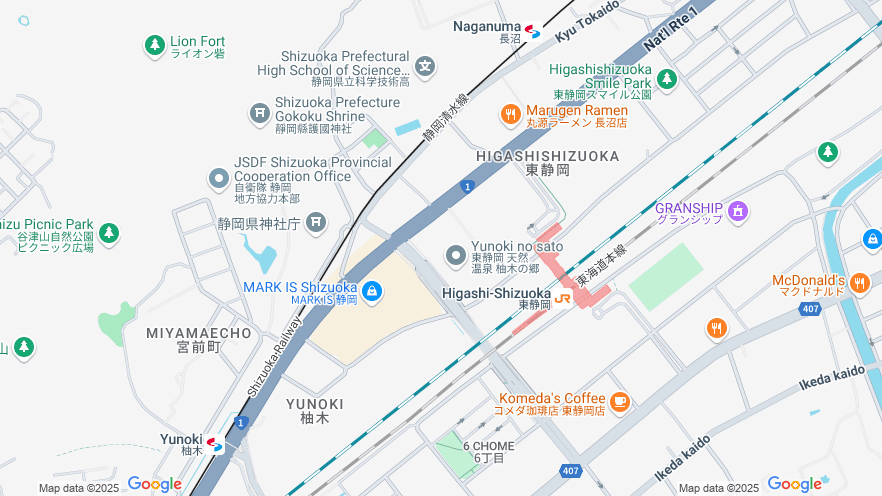
Task: Open the Yunoki no sato marker
Action: pyautogui.click(x=456, y=256)
